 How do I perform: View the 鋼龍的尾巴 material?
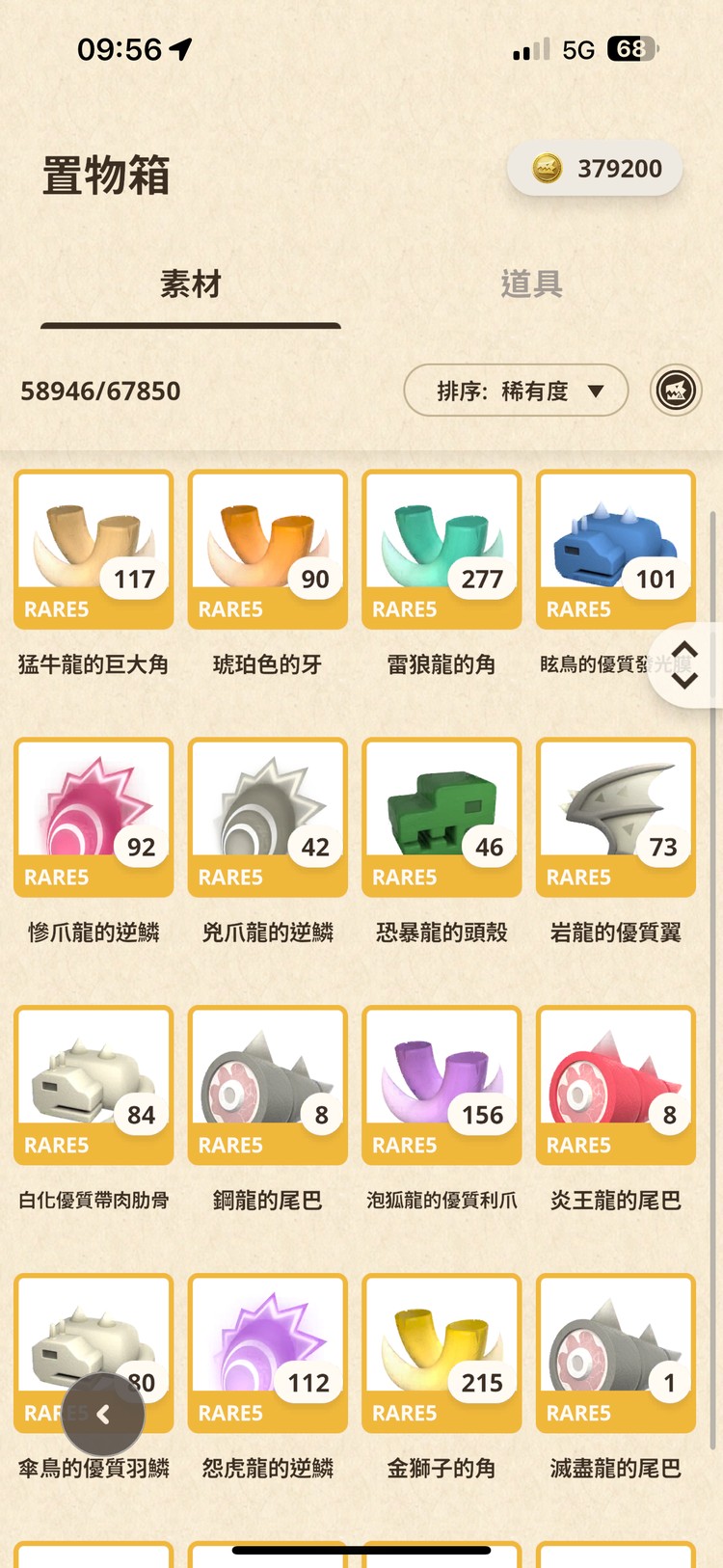267,1086
